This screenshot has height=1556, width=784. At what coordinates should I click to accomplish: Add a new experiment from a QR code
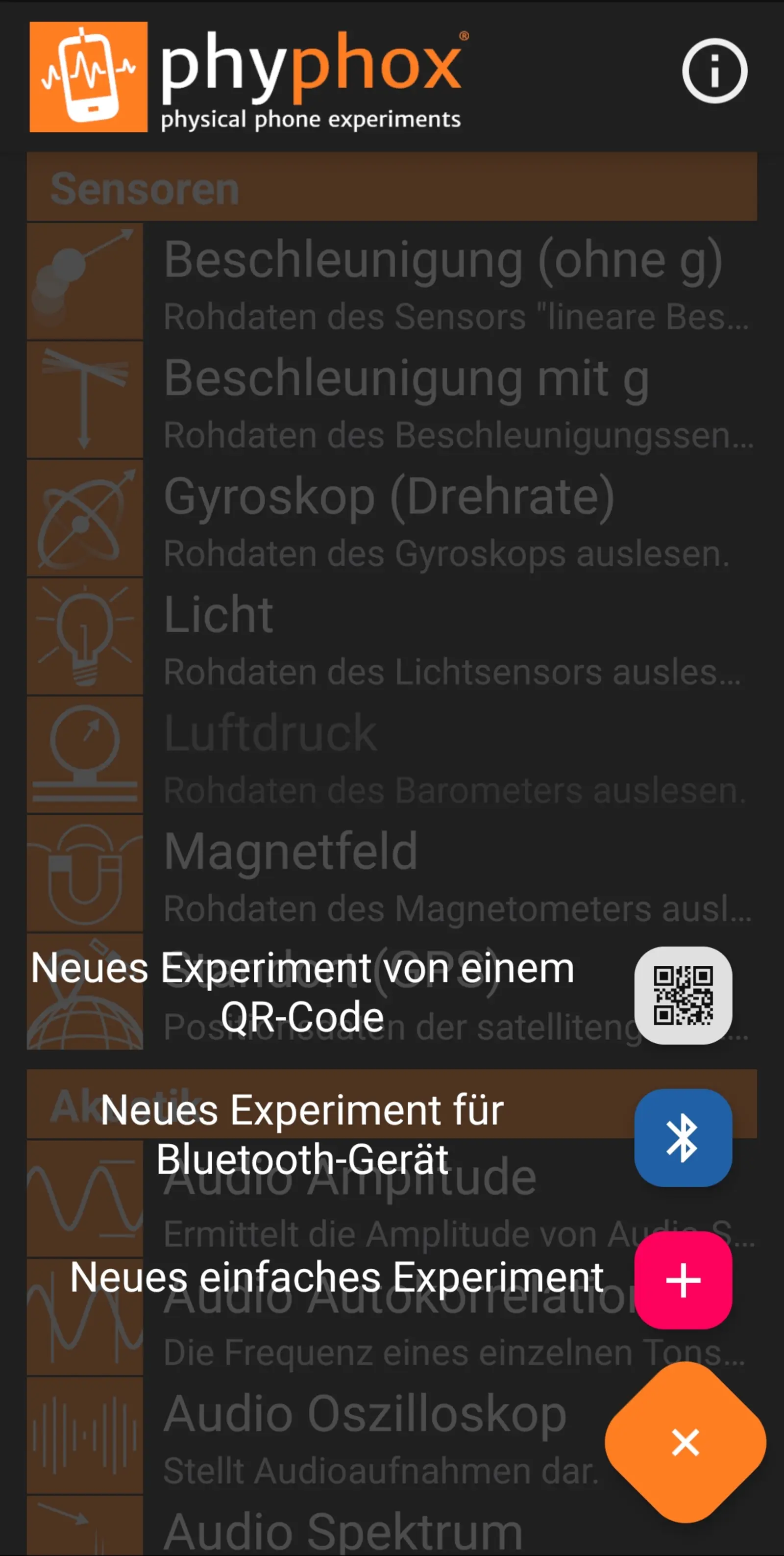[683, 995]
